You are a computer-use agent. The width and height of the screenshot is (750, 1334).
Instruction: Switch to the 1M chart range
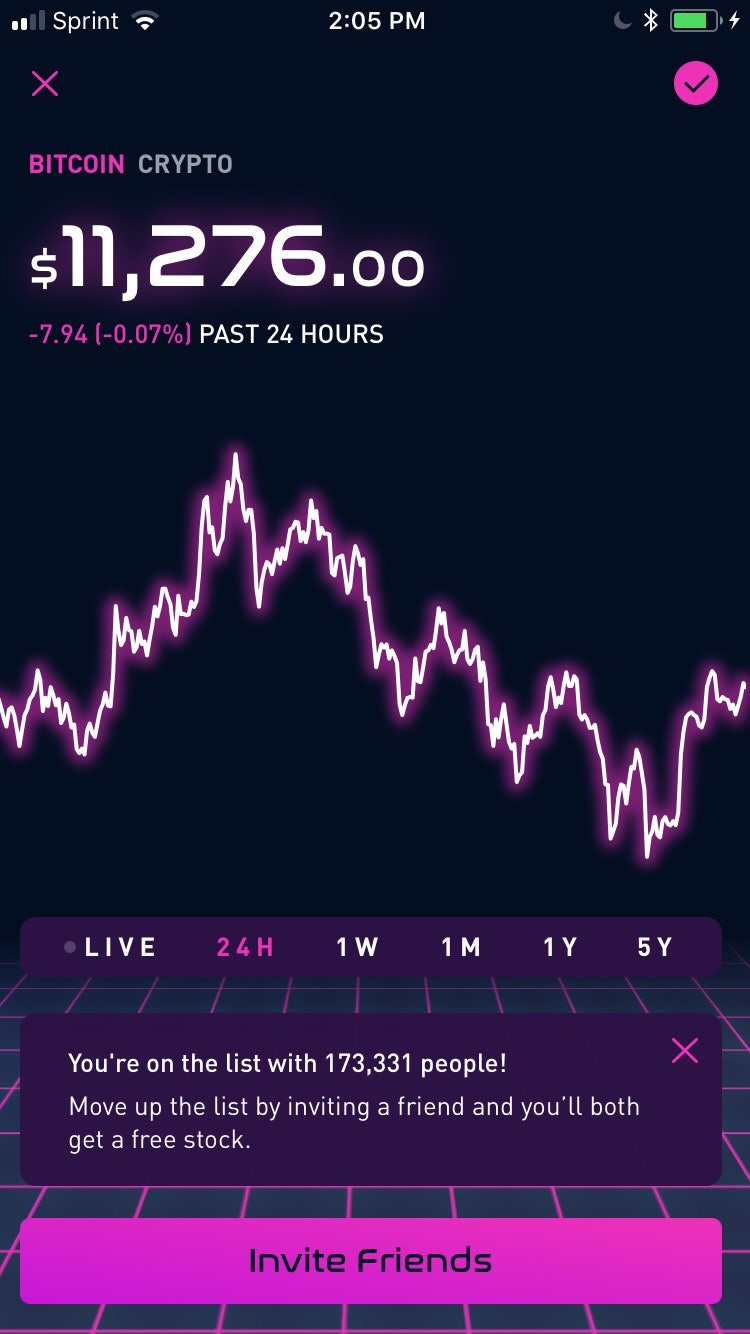coord(461,947)
